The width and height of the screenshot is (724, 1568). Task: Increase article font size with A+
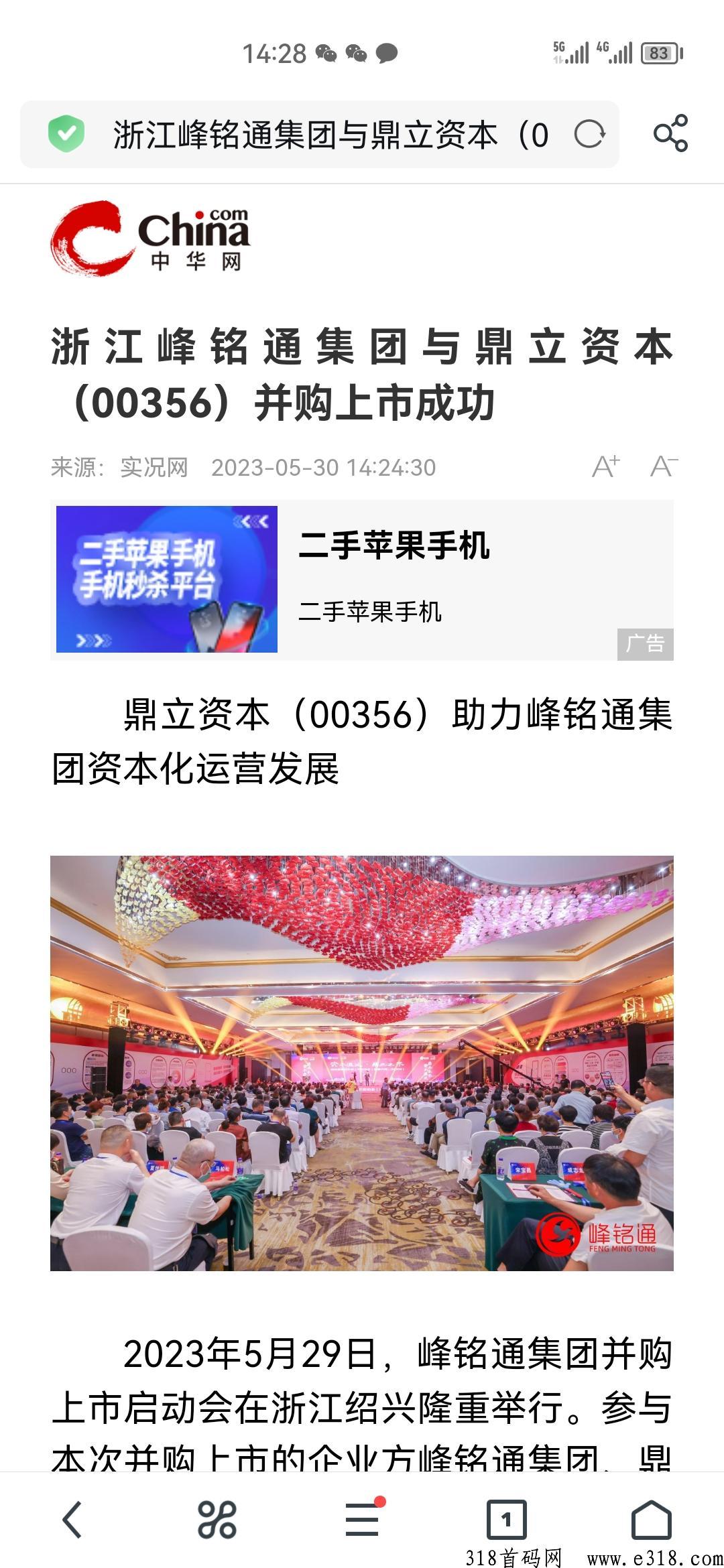(605, 466)
